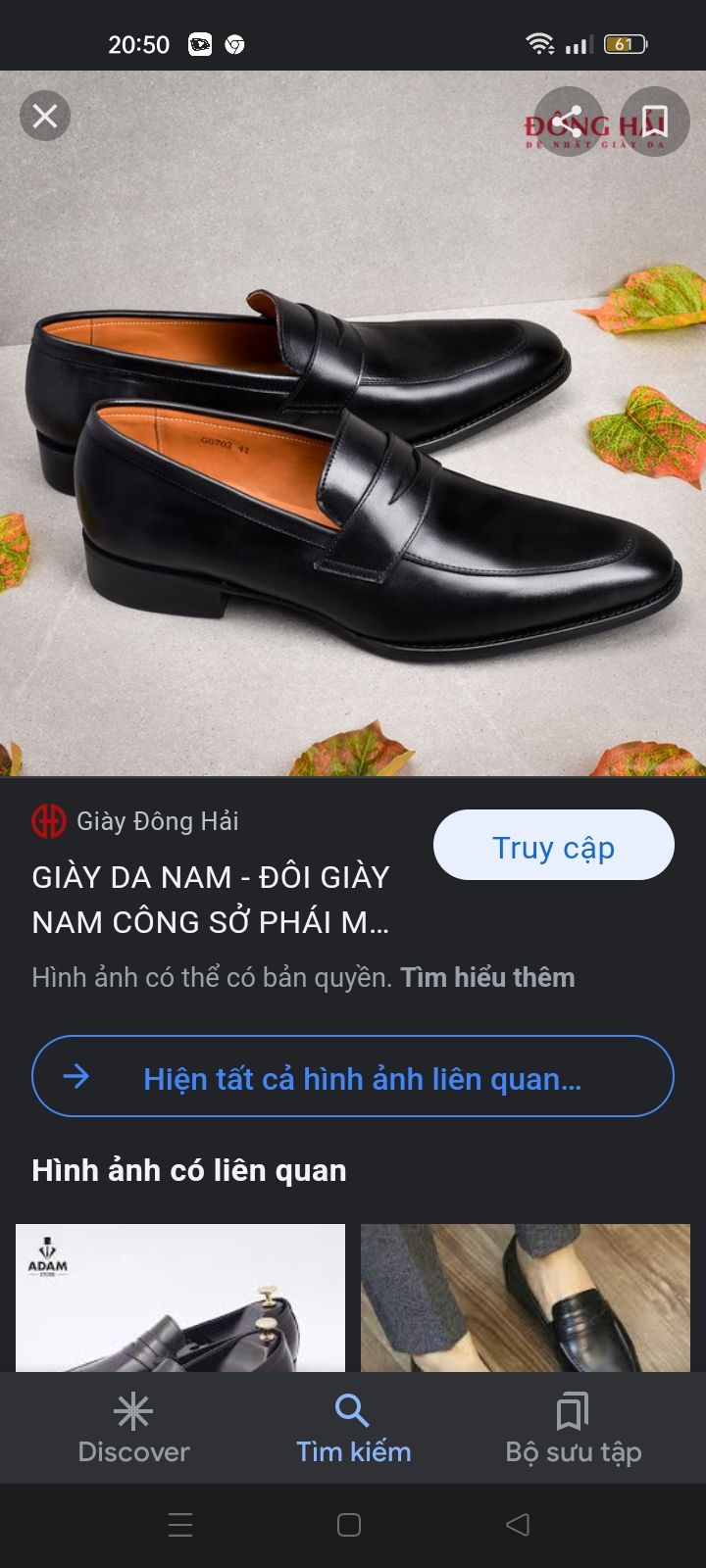Save image to collection with bookmark icon
The width and height of the screenshot is (706, 1568).
[654, 122]
